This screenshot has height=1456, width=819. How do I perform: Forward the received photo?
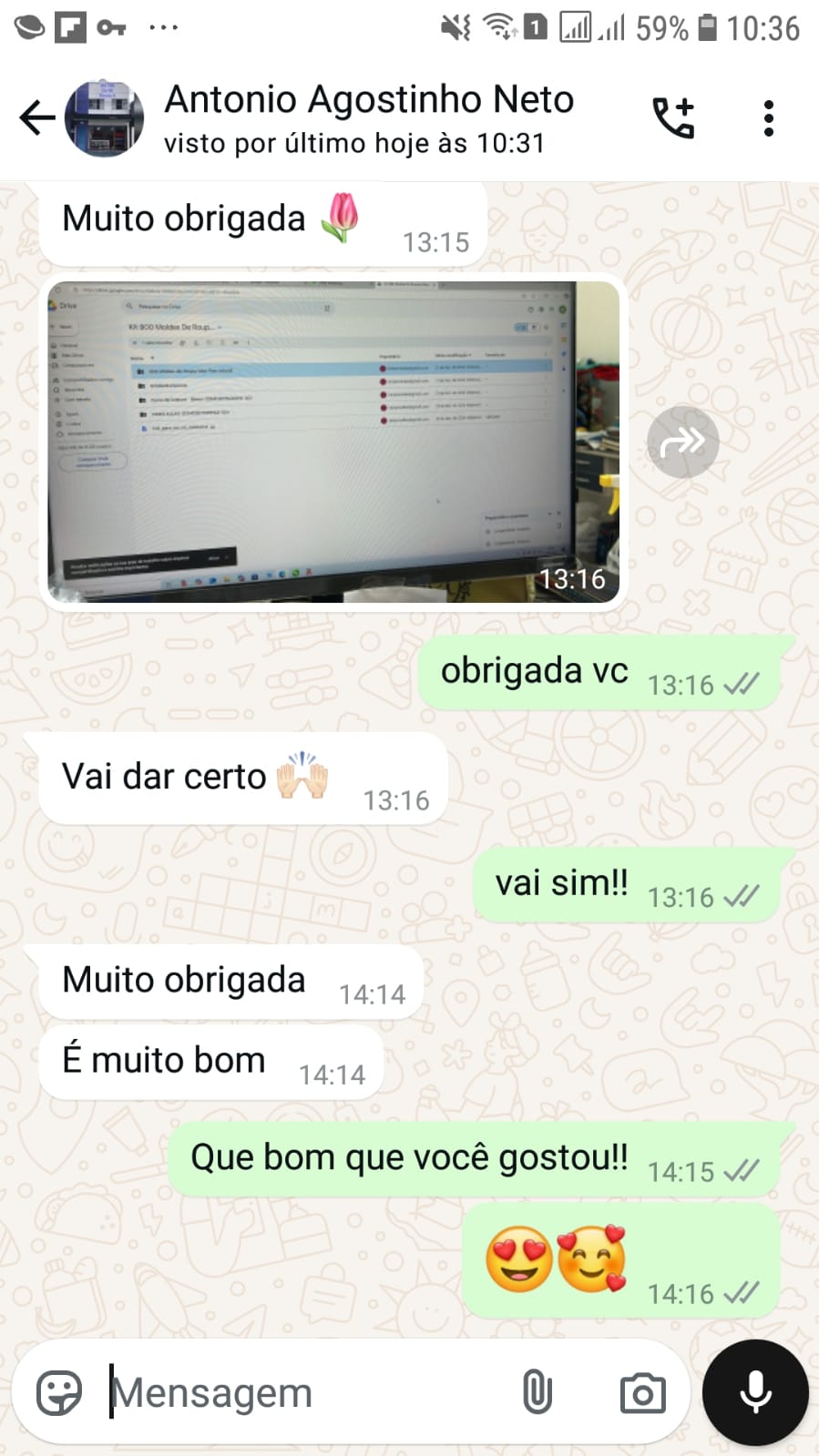point(682,443)
